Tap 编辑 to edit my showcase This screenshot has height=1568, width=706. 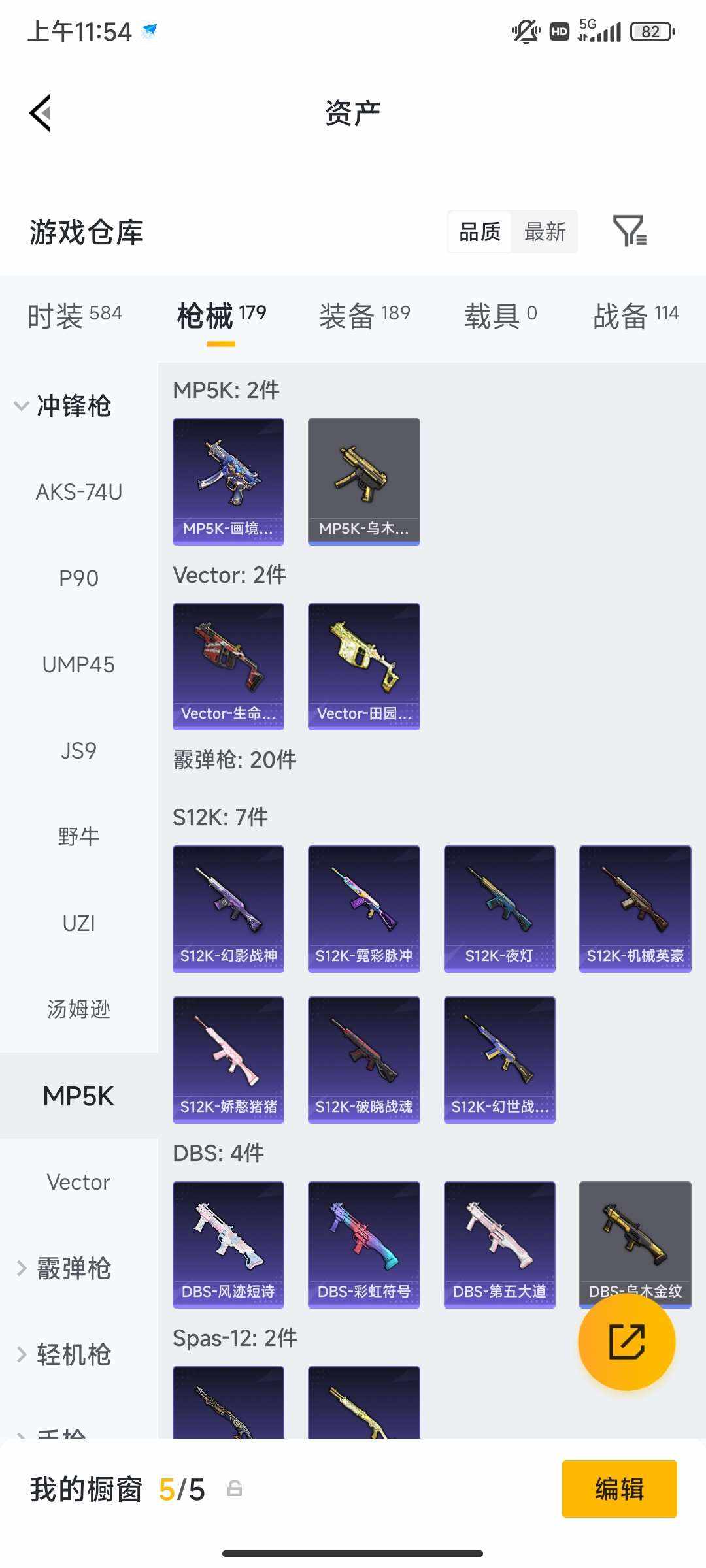click(x=619, y=1488)
